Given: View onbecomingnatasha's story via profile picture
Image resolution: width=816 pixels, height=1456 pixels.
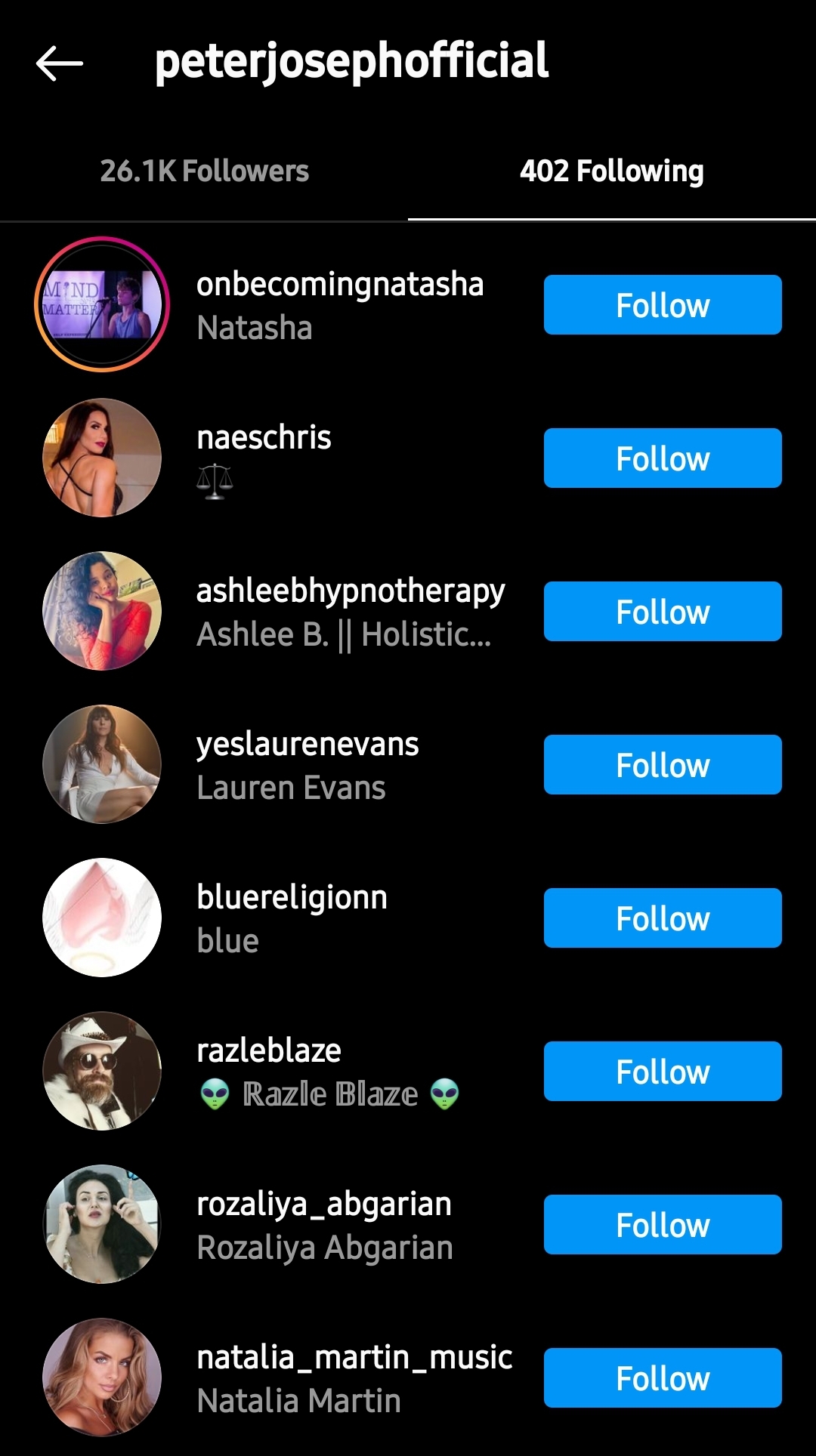Looking at the screenshot, I should tap(102, 304).
